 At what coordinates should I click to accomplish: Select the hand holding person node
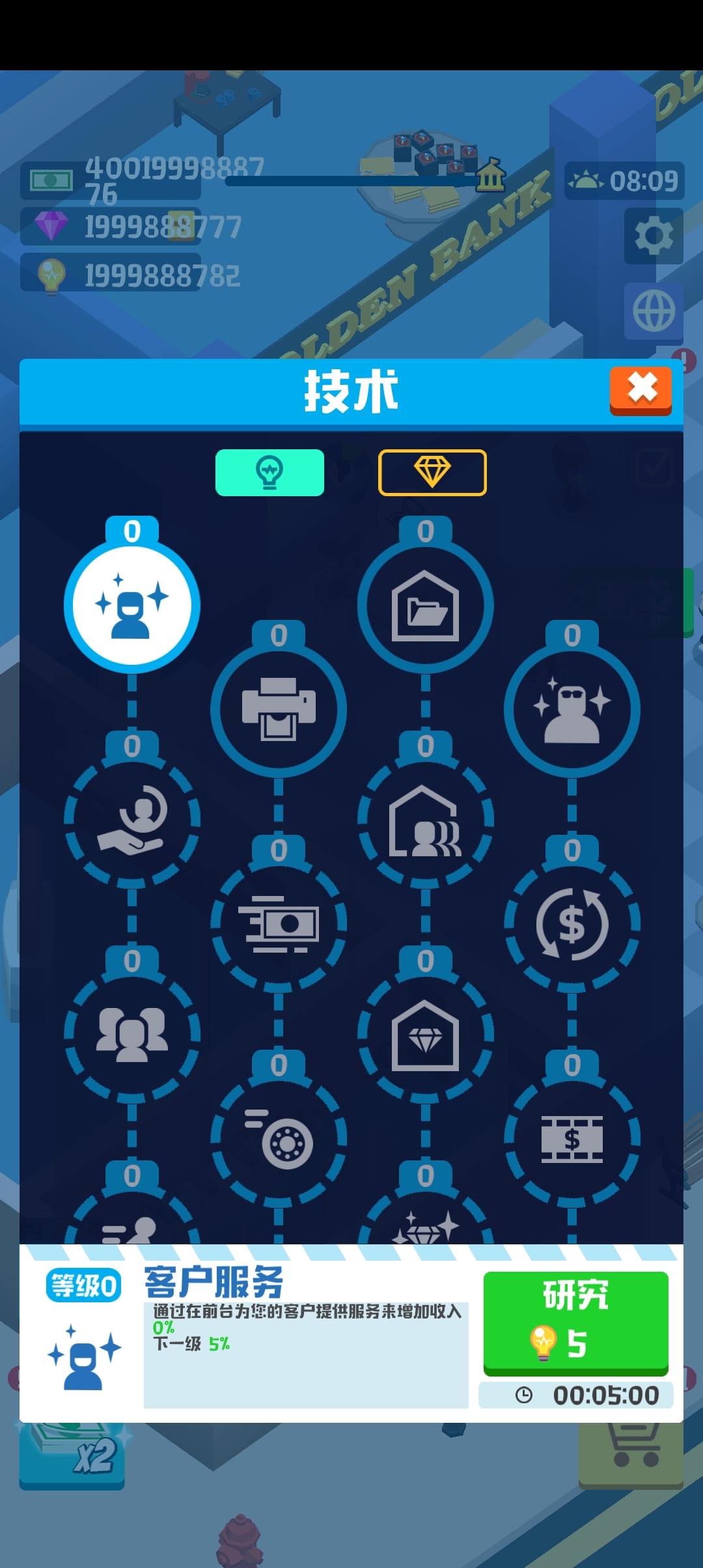pyautogui.click(x=132, y=819)
